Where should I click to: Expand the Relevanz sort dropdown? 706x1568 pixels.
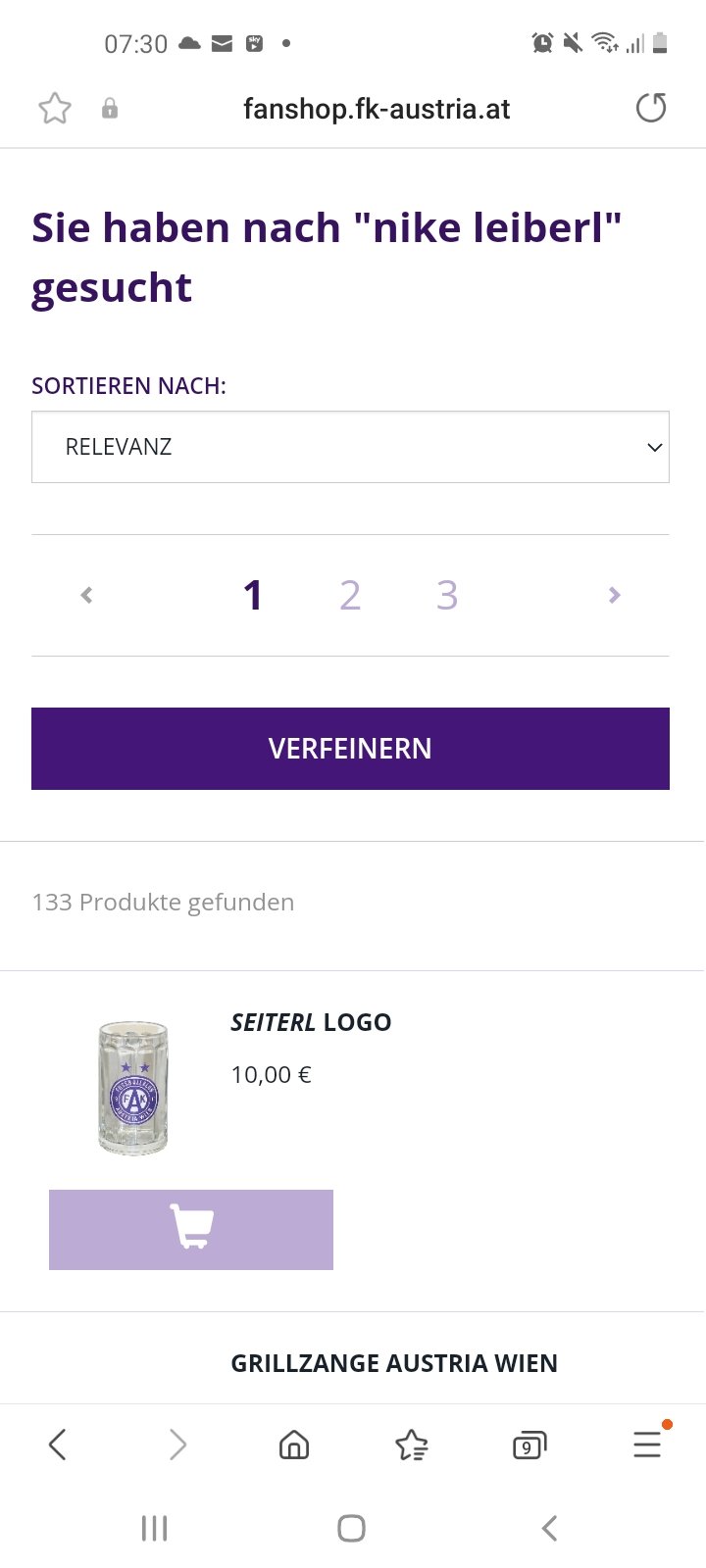click(350, 447)
